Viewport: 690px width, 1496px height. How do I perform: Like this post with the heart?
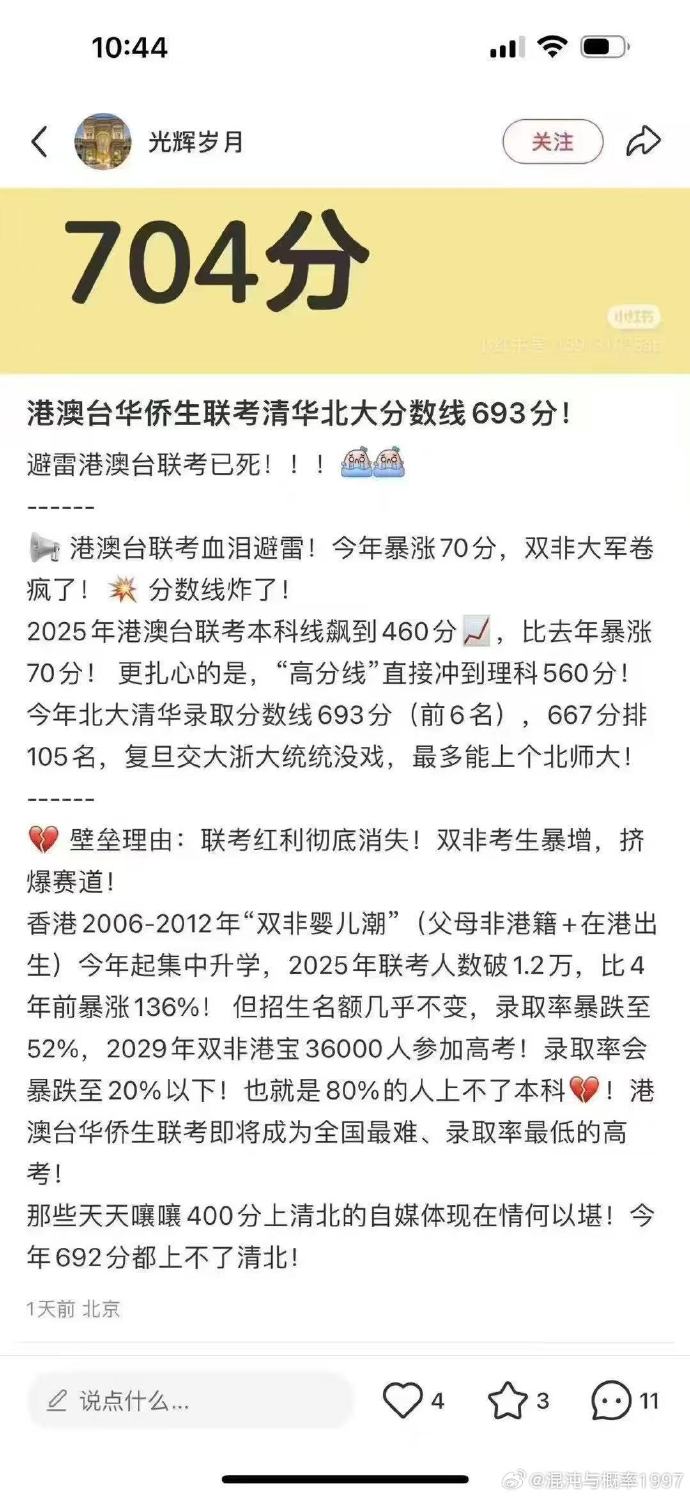pyautogui.click(x=403, y=1401)
